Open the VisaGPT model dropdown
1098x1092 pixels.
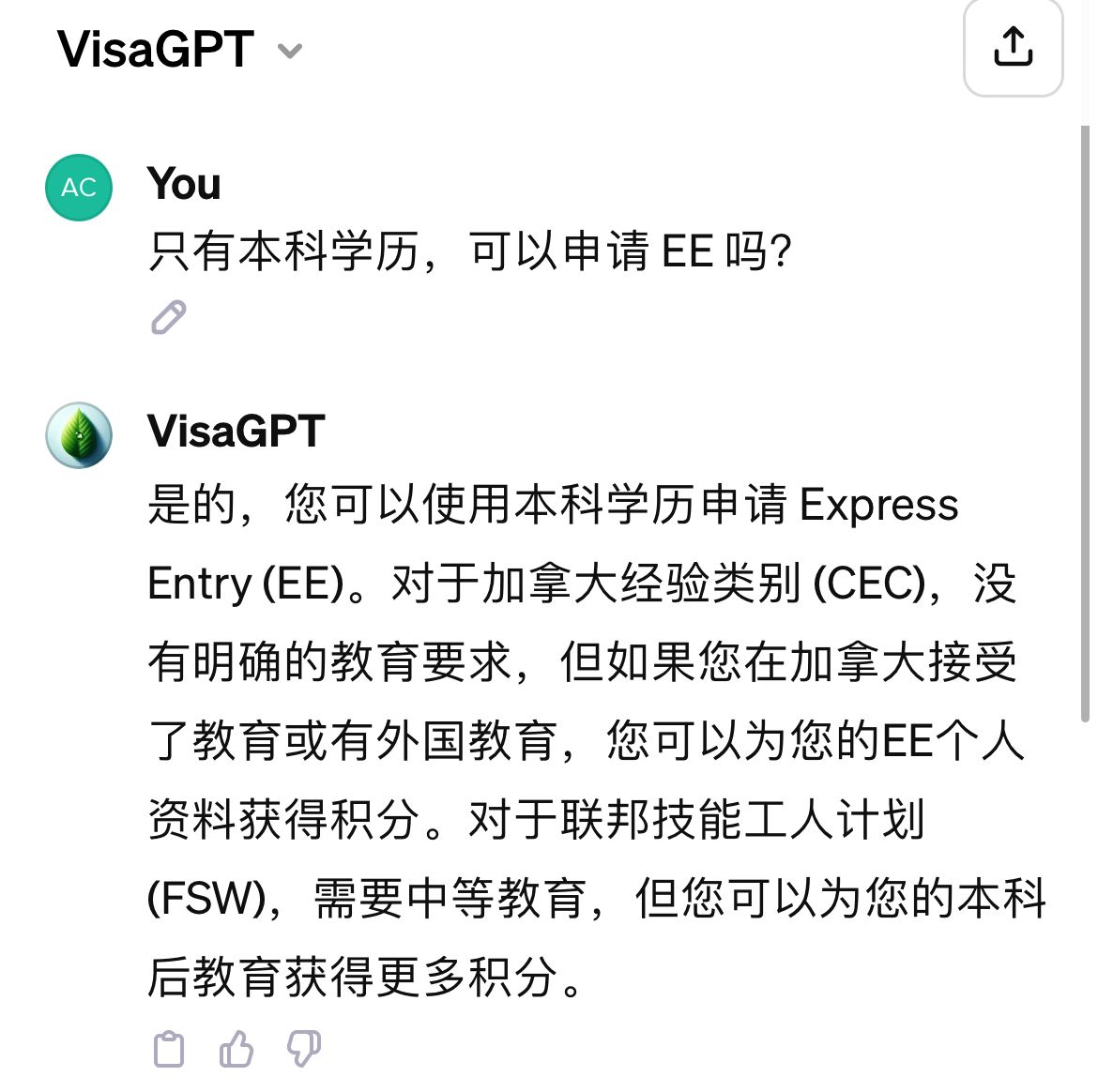[289, 51]
